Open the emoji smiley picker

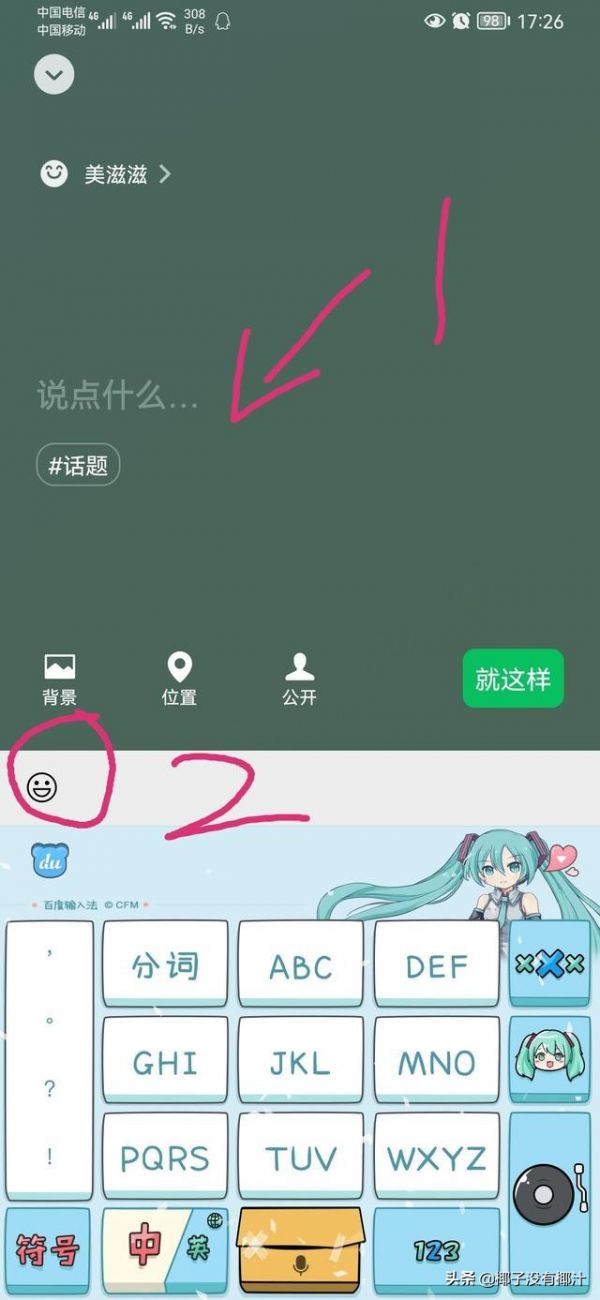[42, 786]
